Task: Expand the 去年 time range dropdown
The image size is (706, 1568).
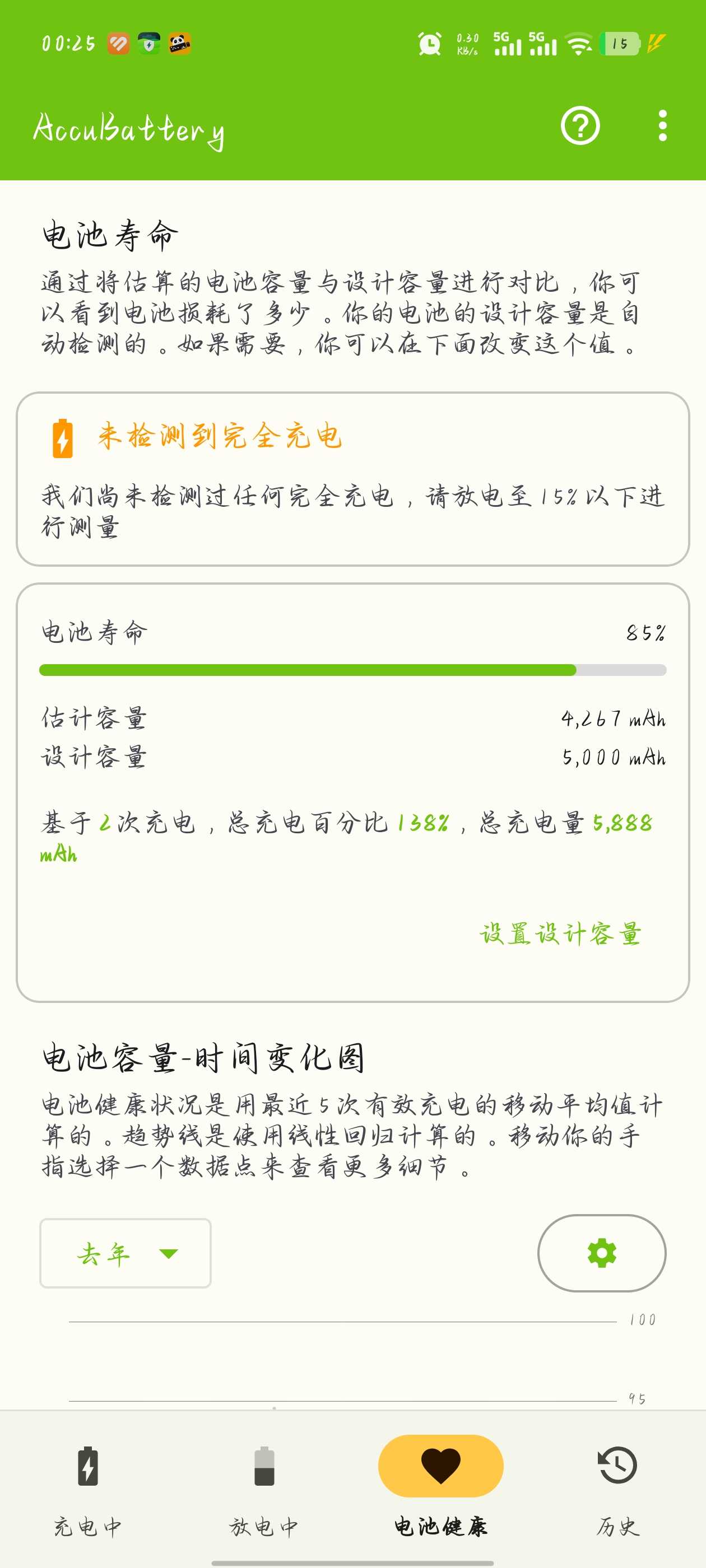Action: 126,1253
